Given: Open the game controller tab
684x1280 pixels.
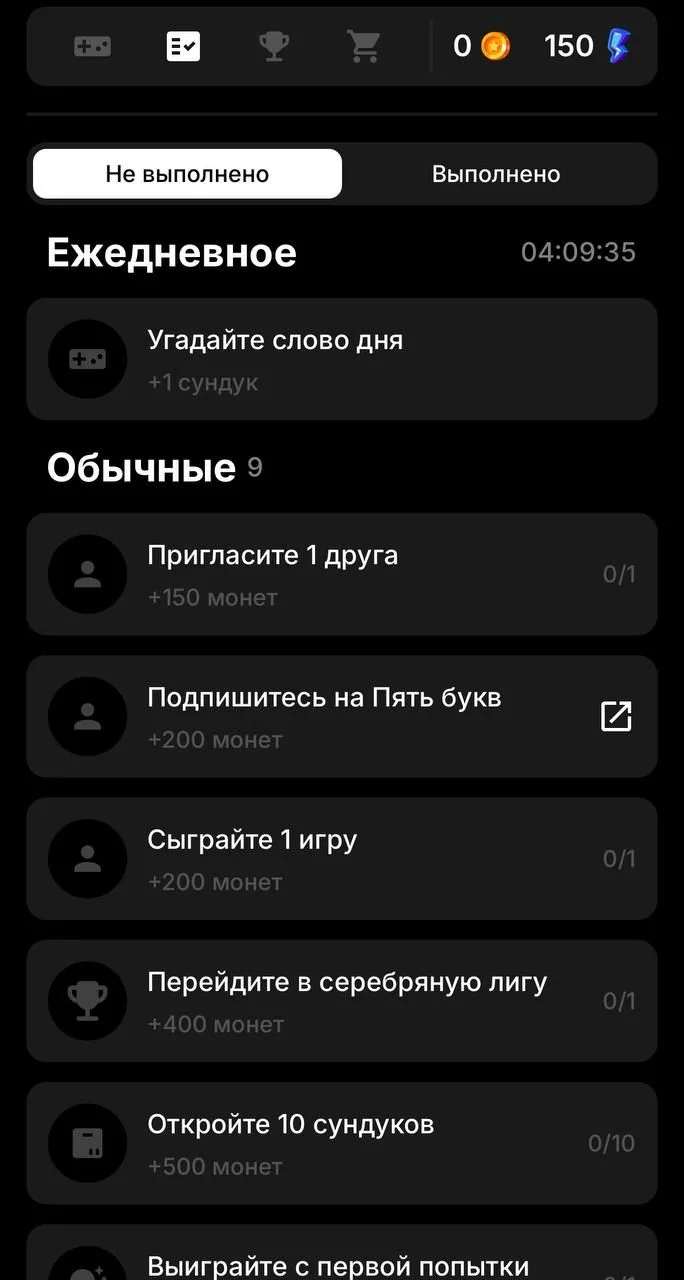Looking at the screenshot, I should [93, 46].
